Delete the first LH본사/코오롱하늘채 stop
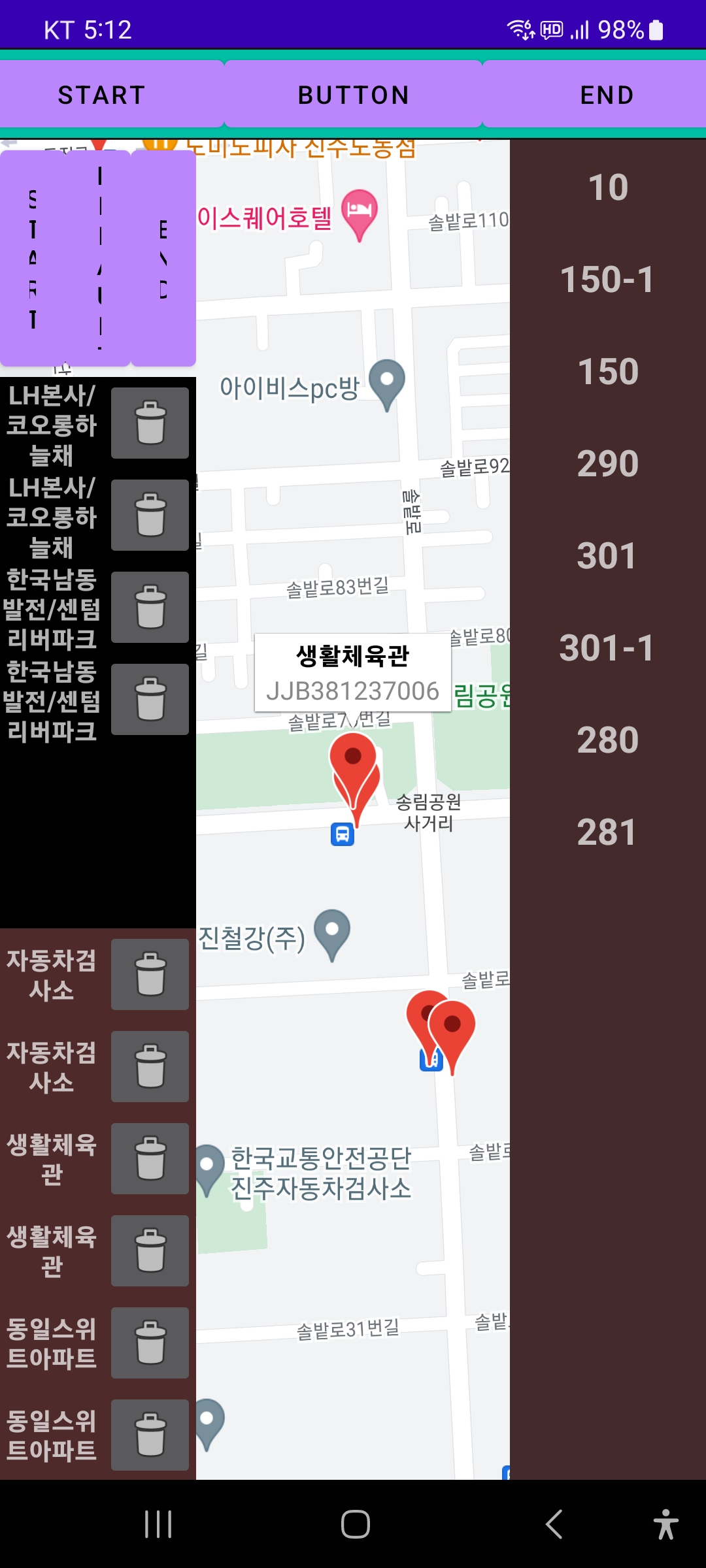This screenshot has width=706, height=1568. pos(149,423)
